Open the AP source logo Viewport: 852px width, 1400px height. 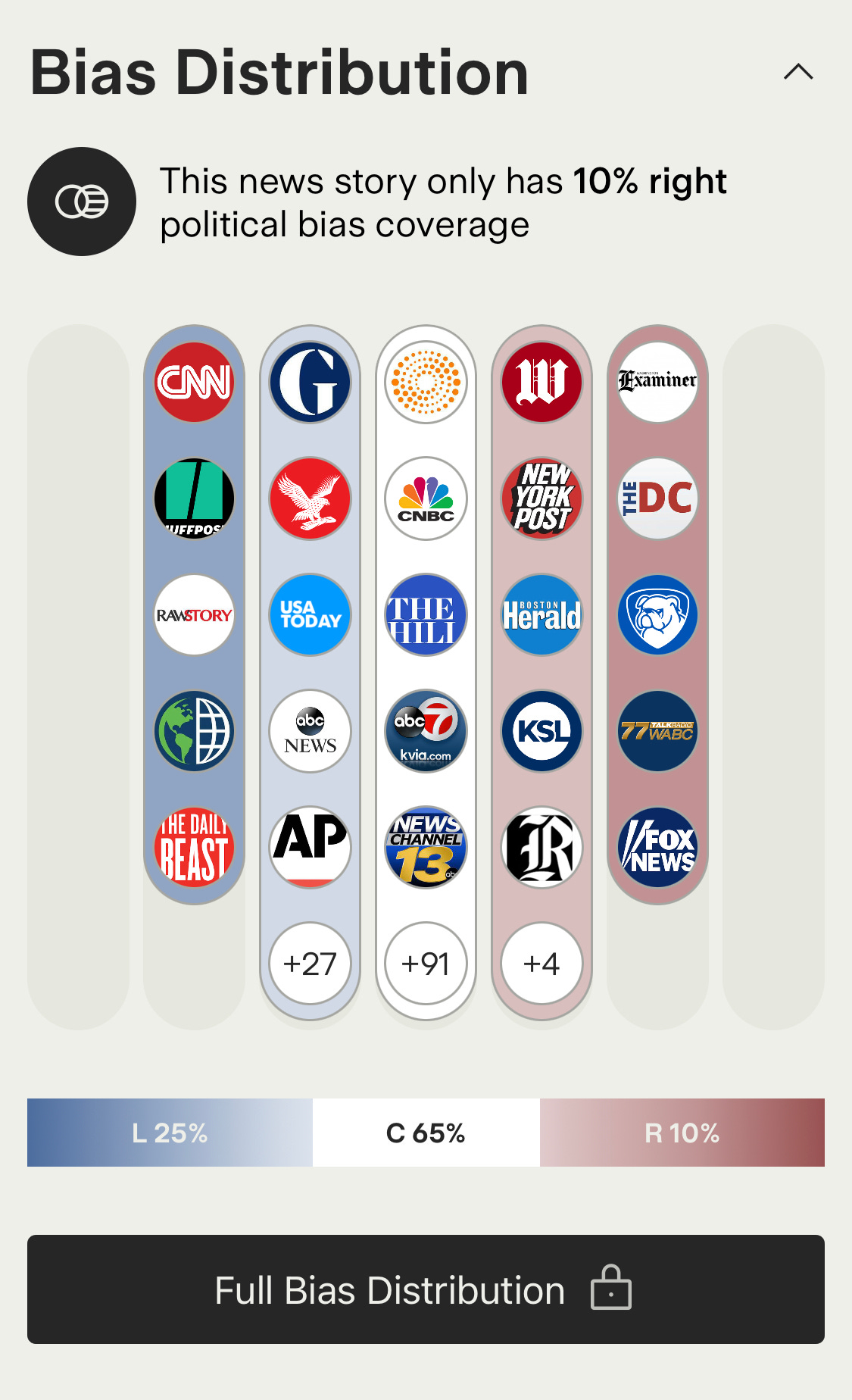[310, 847]
